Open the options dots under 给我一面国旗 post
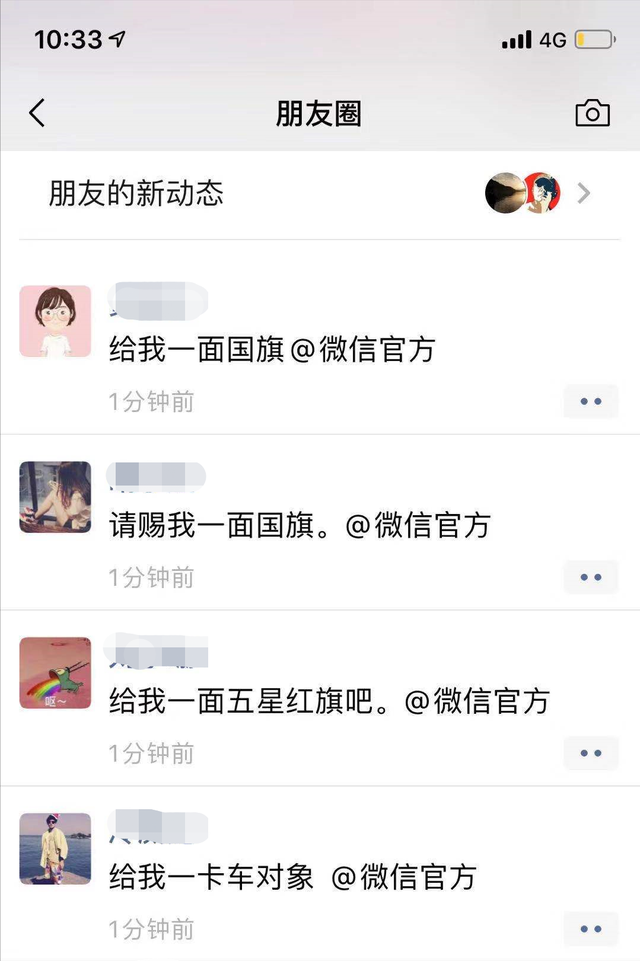640x961 pixels. coord(591,401)
